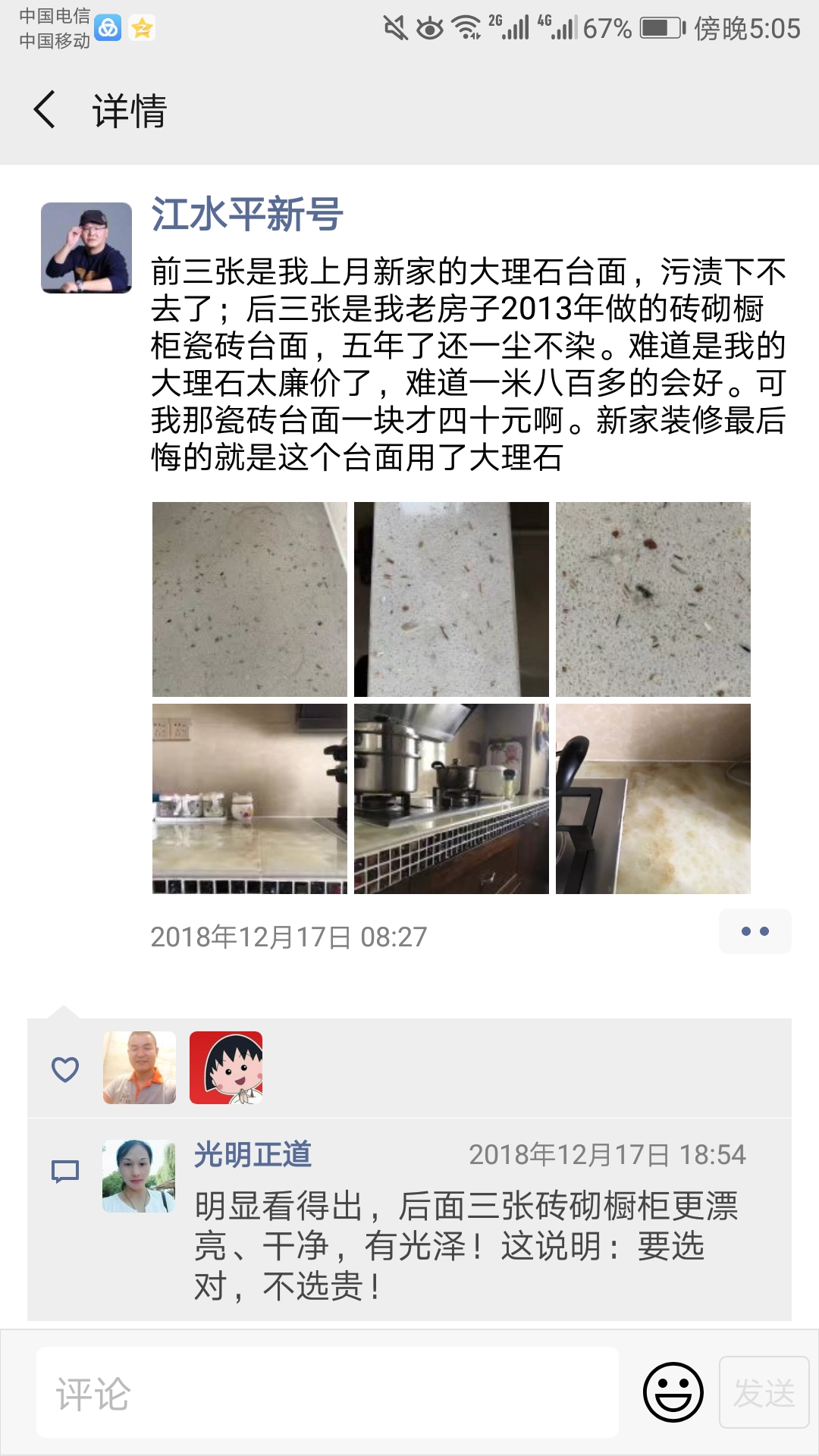This screenshot has height=1456, width=819.
Task: Open the 光明正道 commenter name
Action: 253,1155
